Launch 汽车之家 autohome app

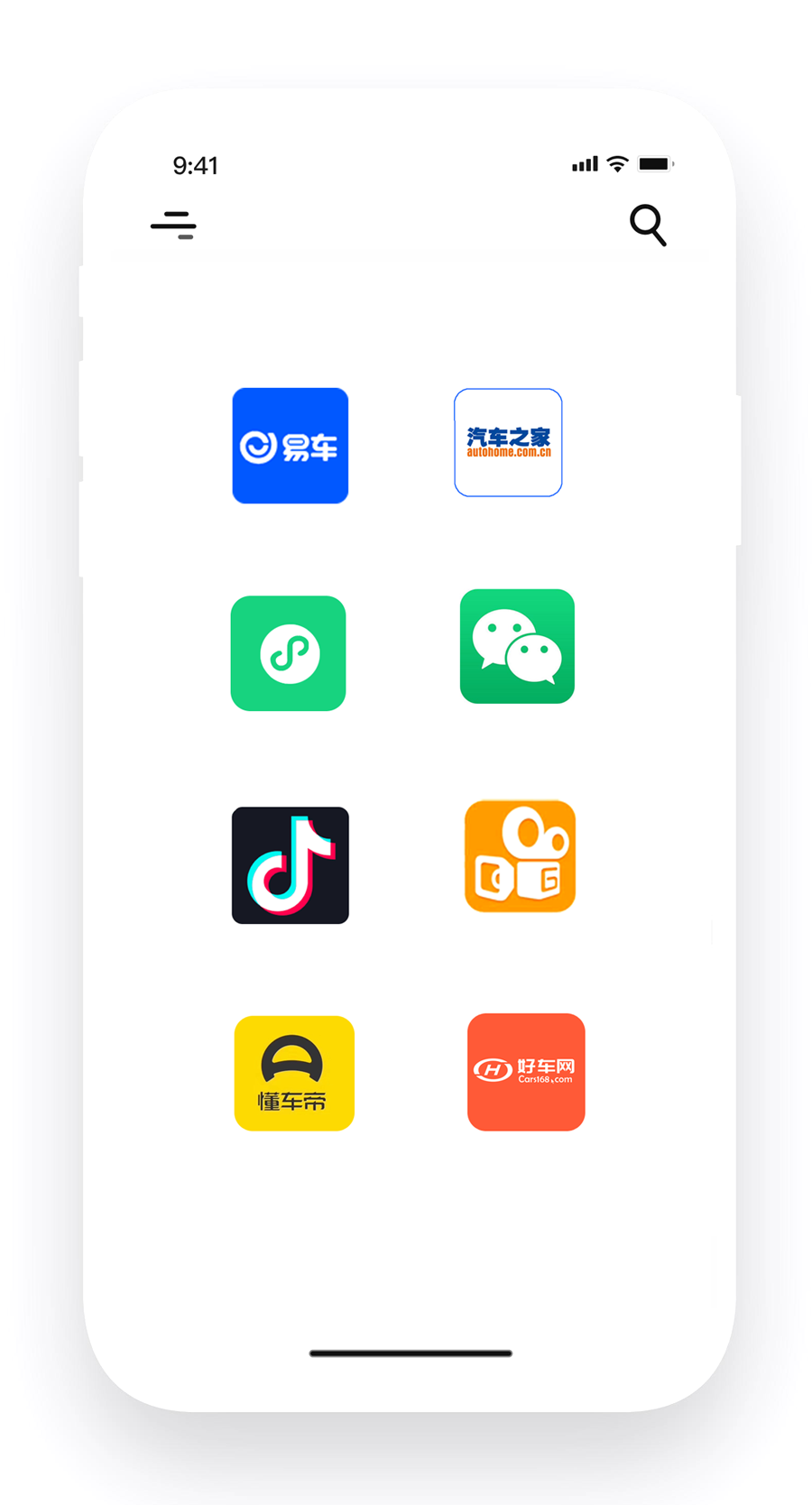click(x=508, y=442)
